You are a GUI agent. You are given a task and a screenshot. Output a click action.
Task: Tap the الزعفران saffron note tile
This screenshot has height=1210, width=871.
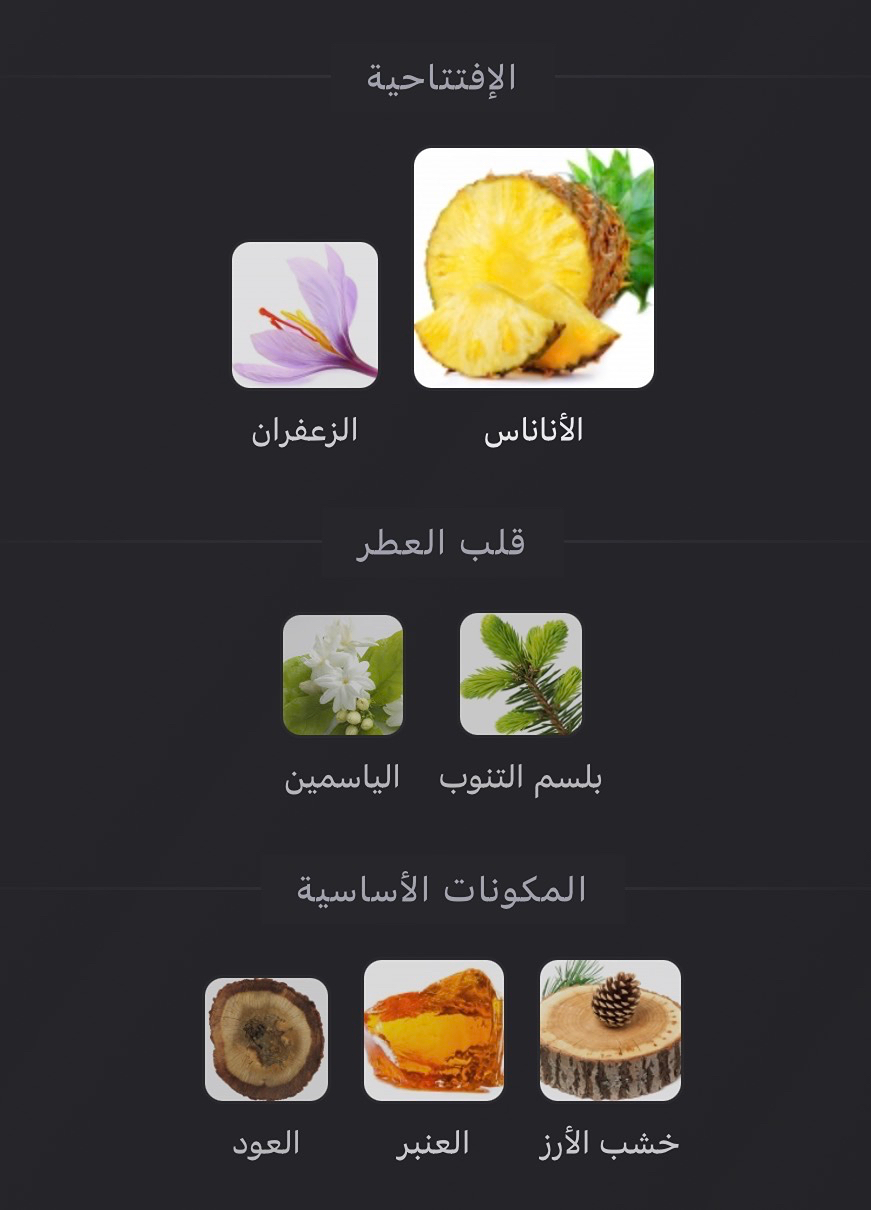pyautogui.click(x=305, y=315)
